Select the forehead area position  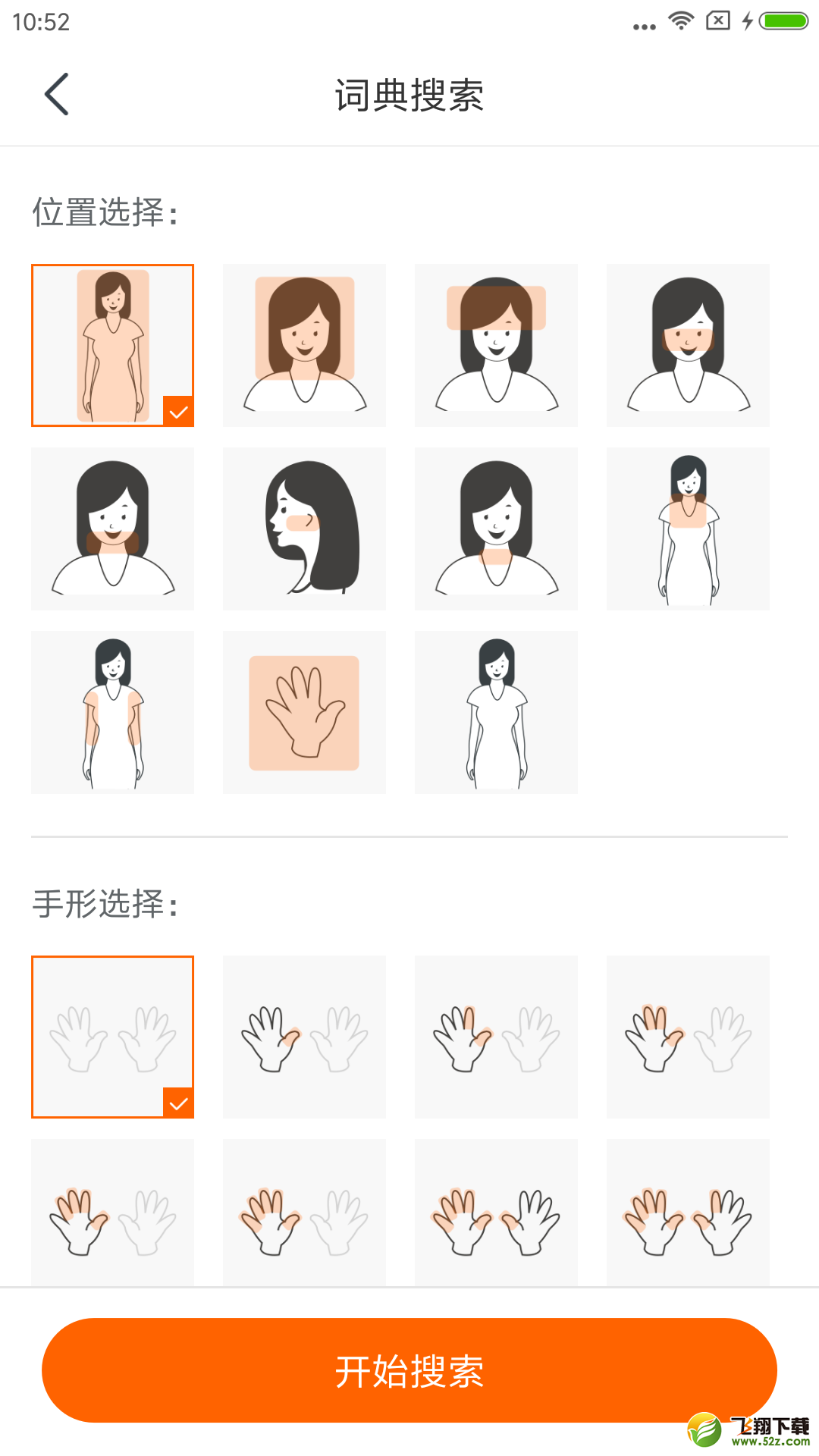tap(496, 345)
